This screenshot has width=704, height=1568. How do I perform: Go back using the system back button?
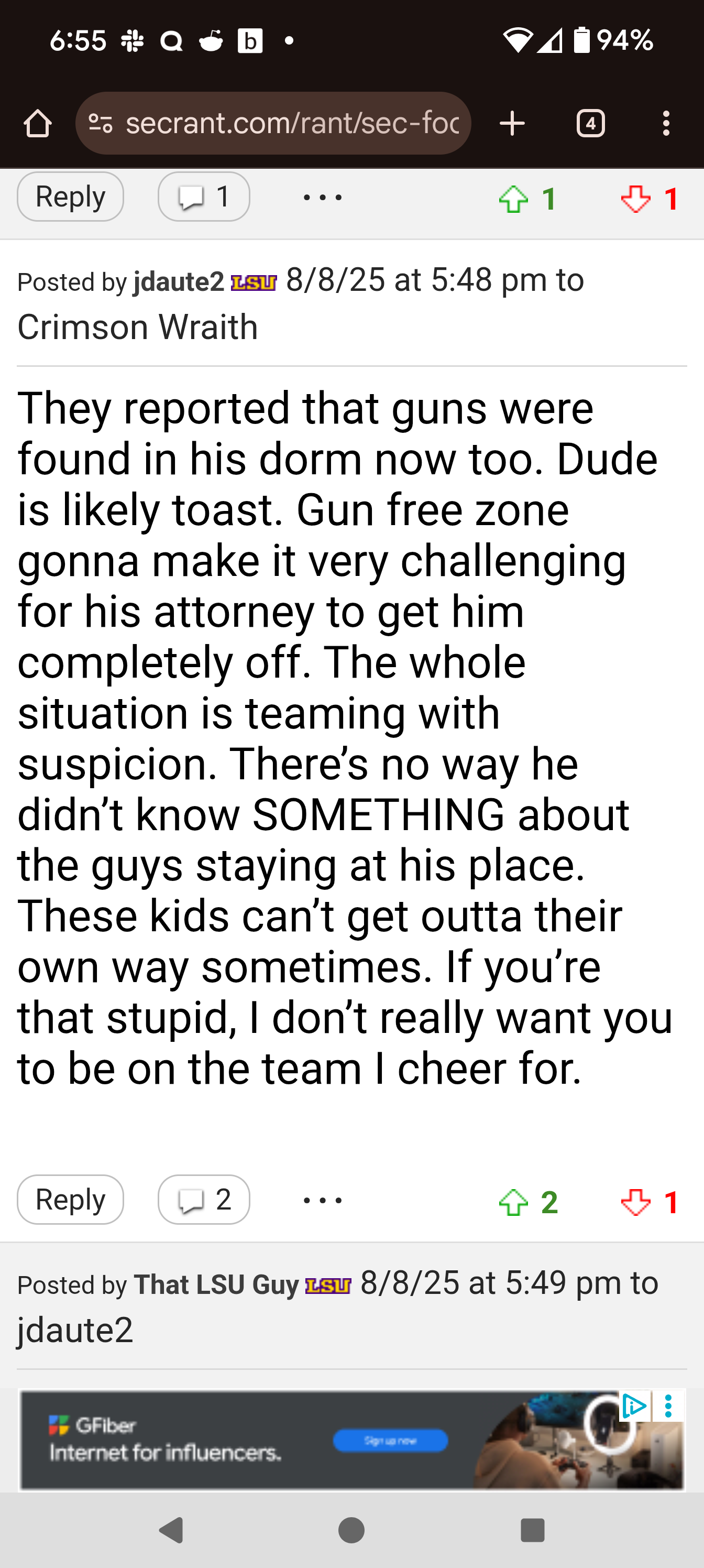click(x=171, y=1530)
